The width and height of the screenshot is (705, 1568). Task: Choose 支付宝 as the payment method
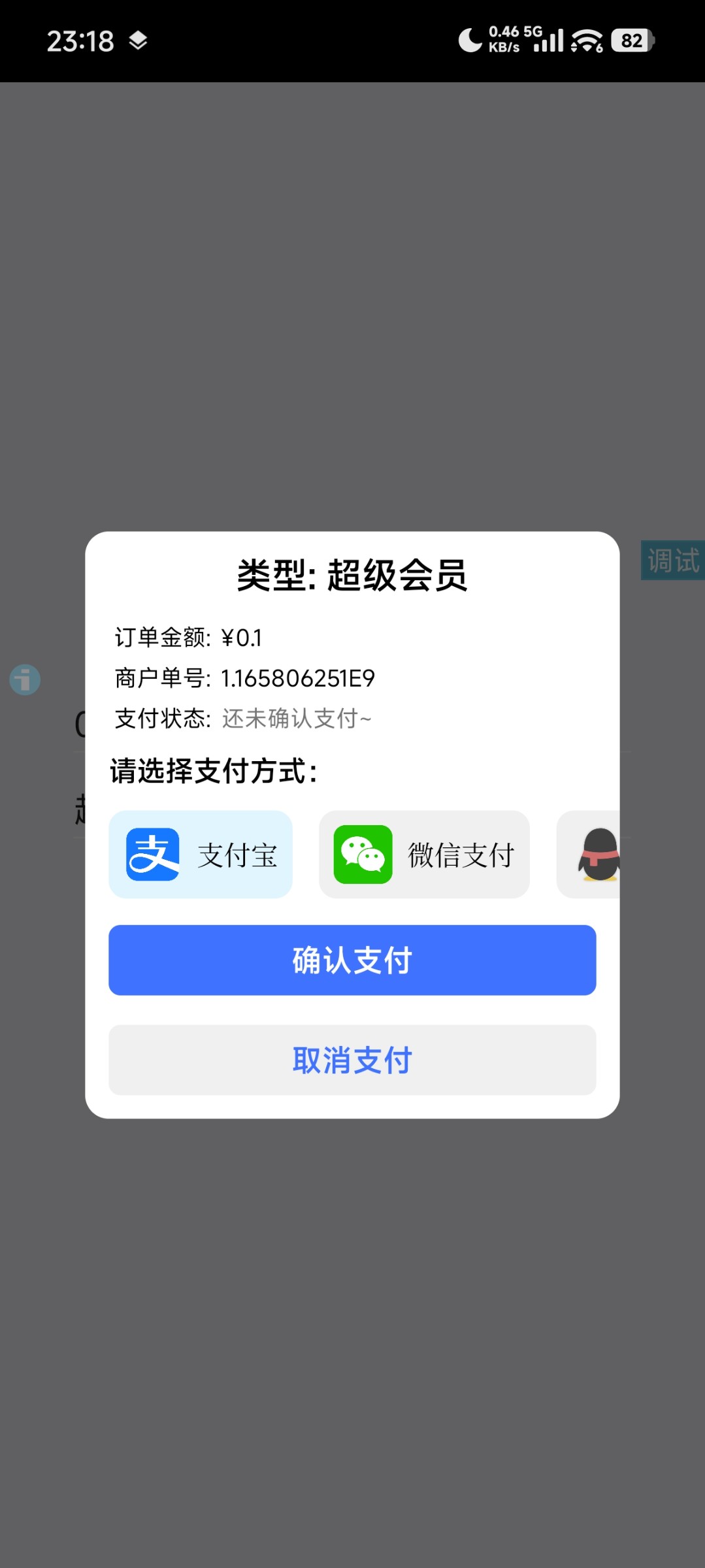(201, 854)
